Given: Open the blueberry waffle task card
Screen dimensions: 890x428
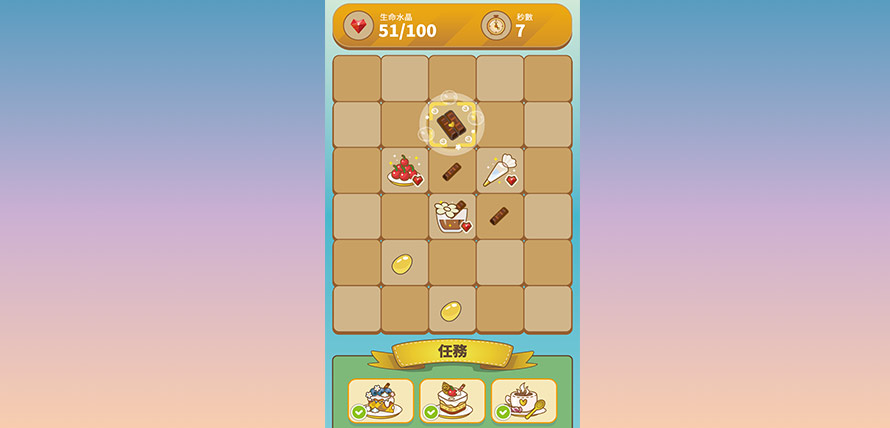Looking at the screenshot, I should (380, 400).
